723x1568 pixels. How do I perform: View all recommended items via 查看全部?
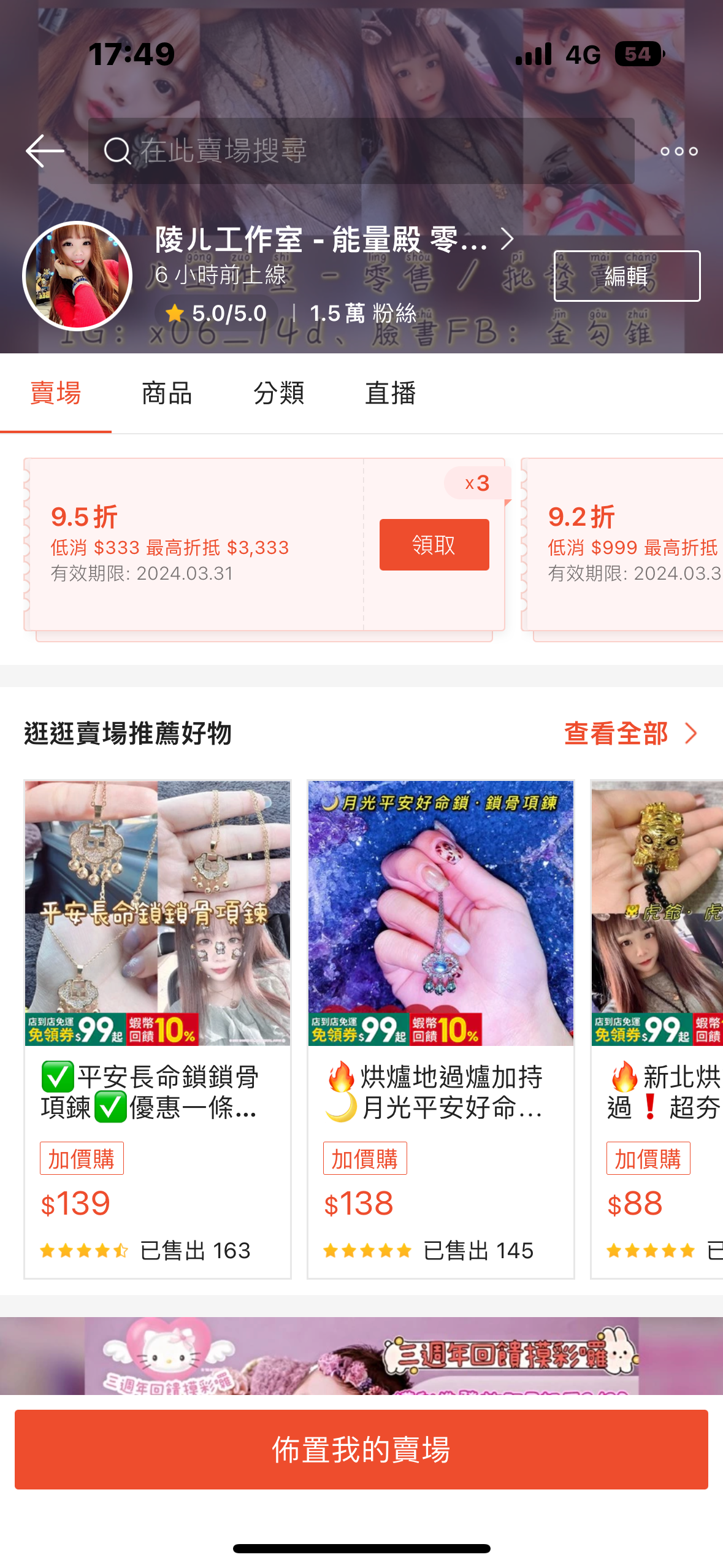630,734
